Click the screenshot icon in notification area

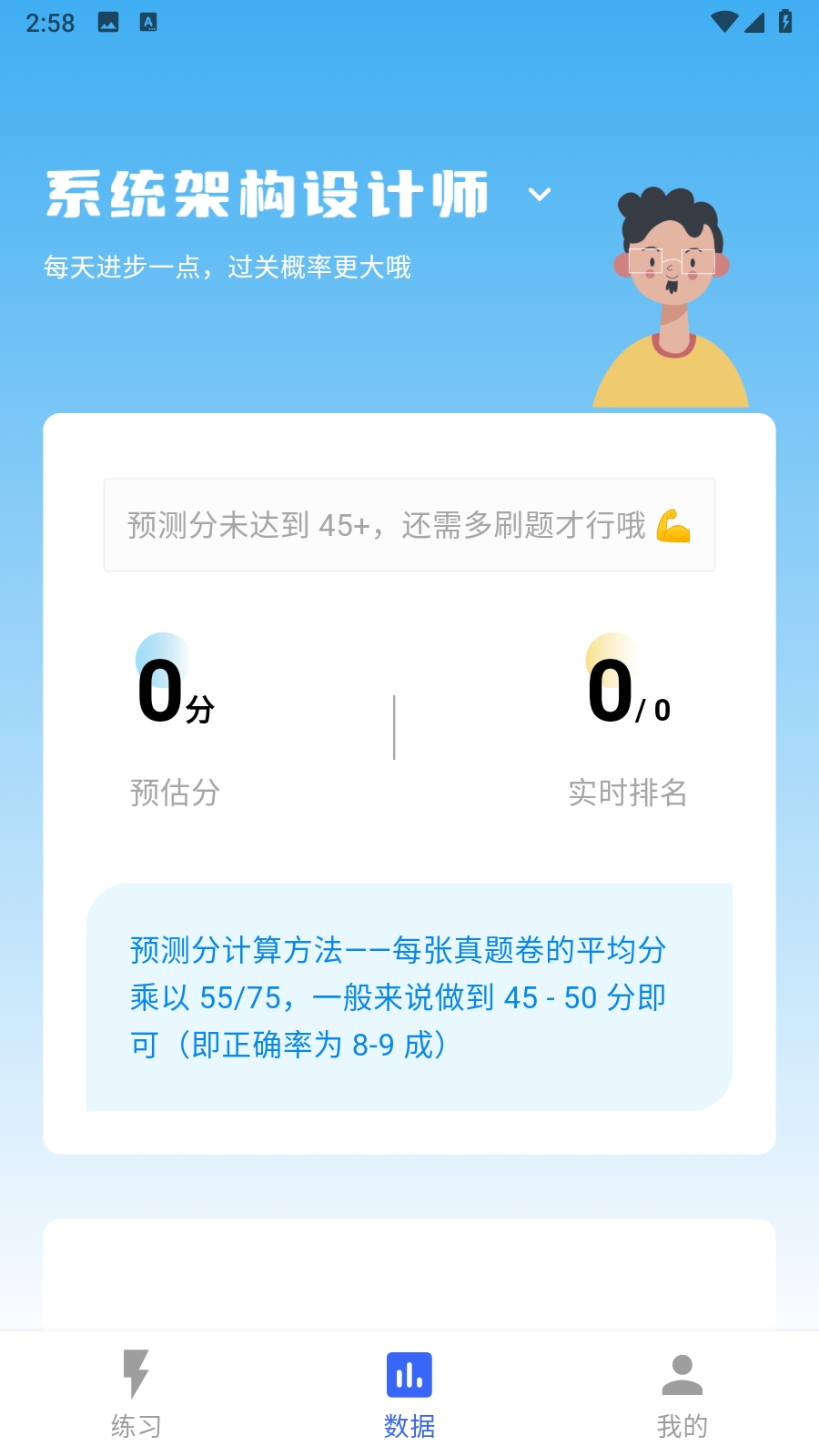[109, 23]
